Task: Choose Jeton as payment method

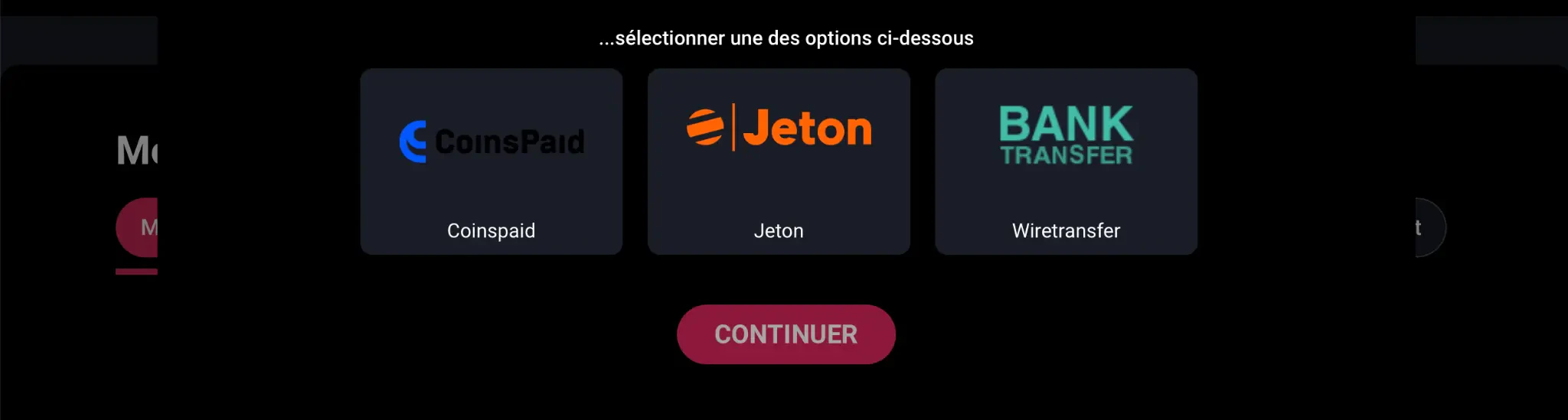Action: coord(779,161)
